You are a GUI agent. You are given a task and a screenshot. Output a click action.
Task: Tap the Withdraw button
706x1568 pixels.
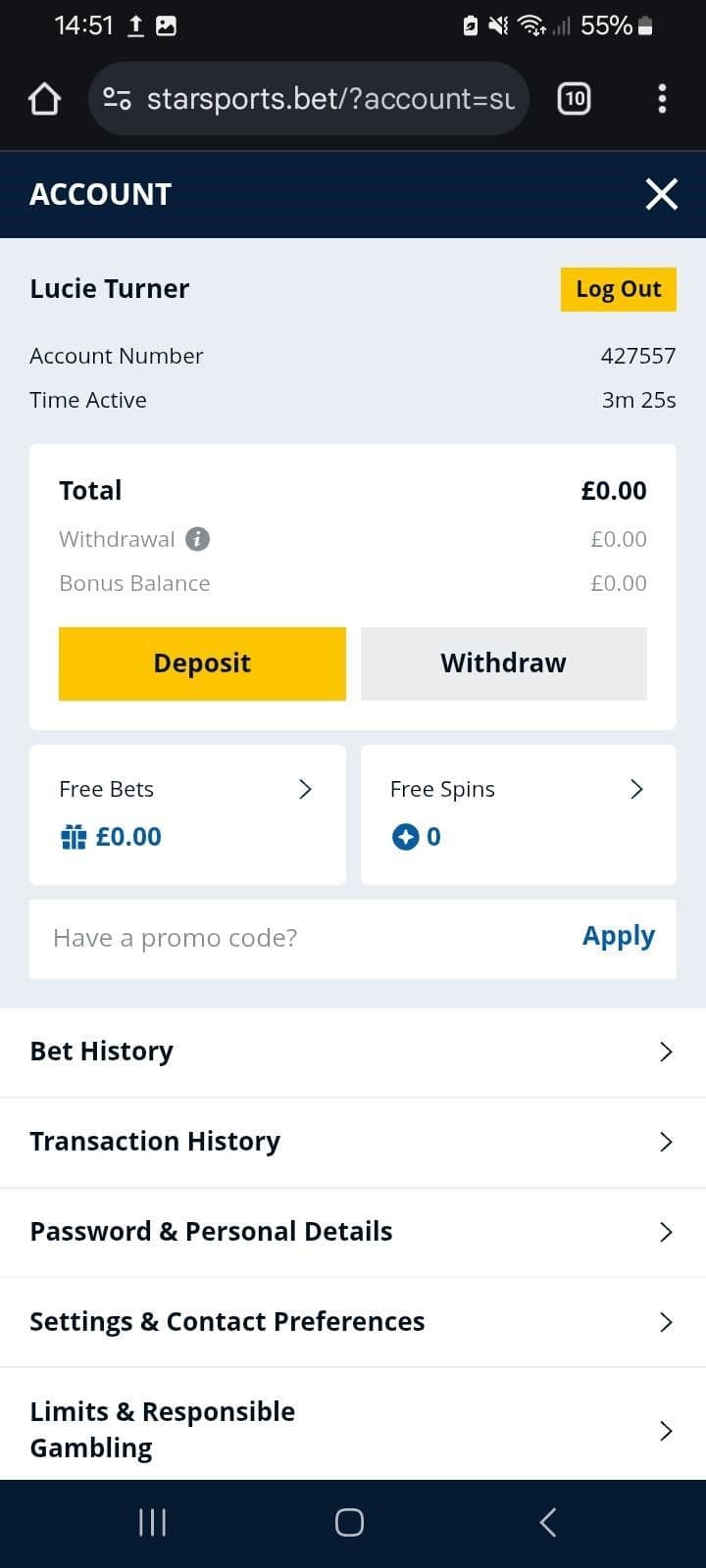[x=503, y=663]
